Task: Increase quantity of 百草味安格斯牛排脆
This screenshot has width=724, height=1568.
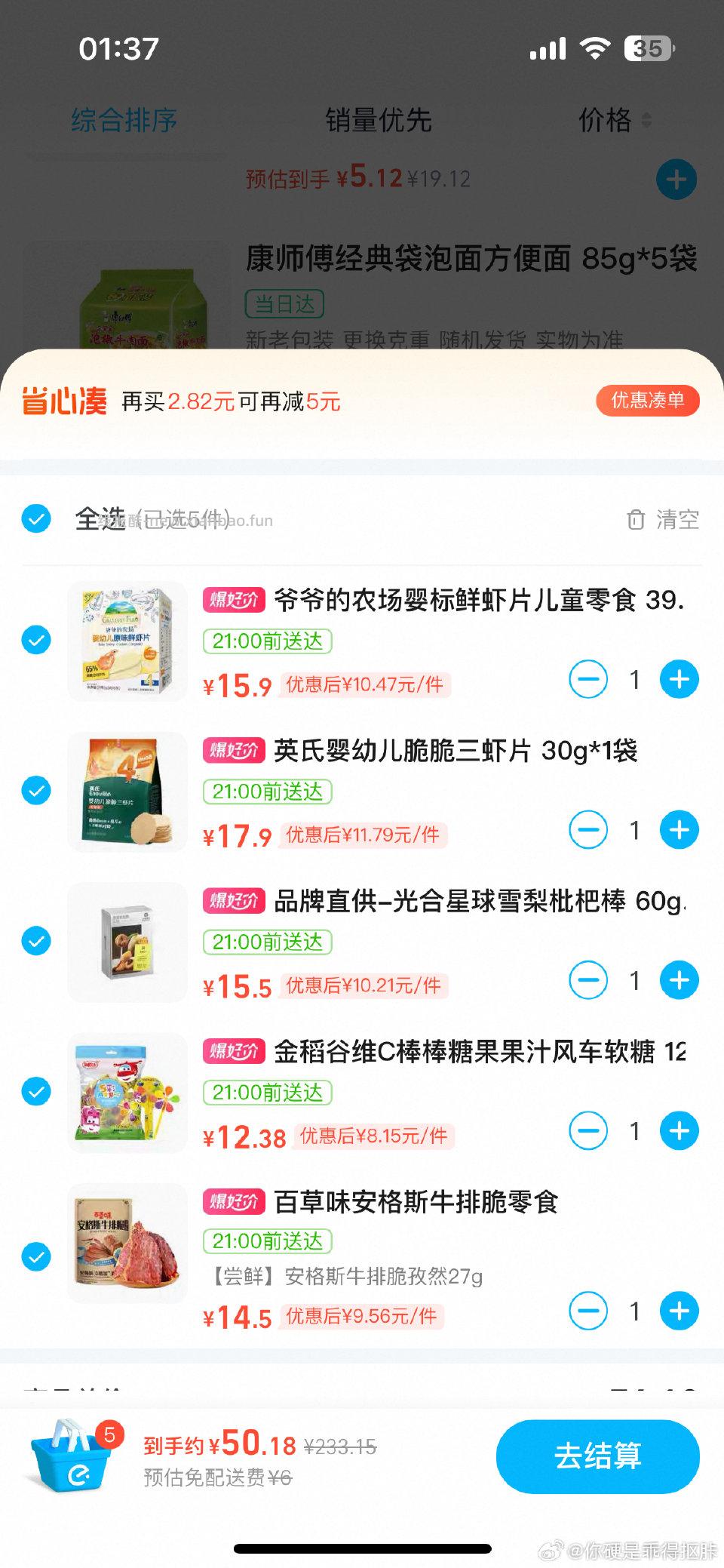Action: [677, 1311]
